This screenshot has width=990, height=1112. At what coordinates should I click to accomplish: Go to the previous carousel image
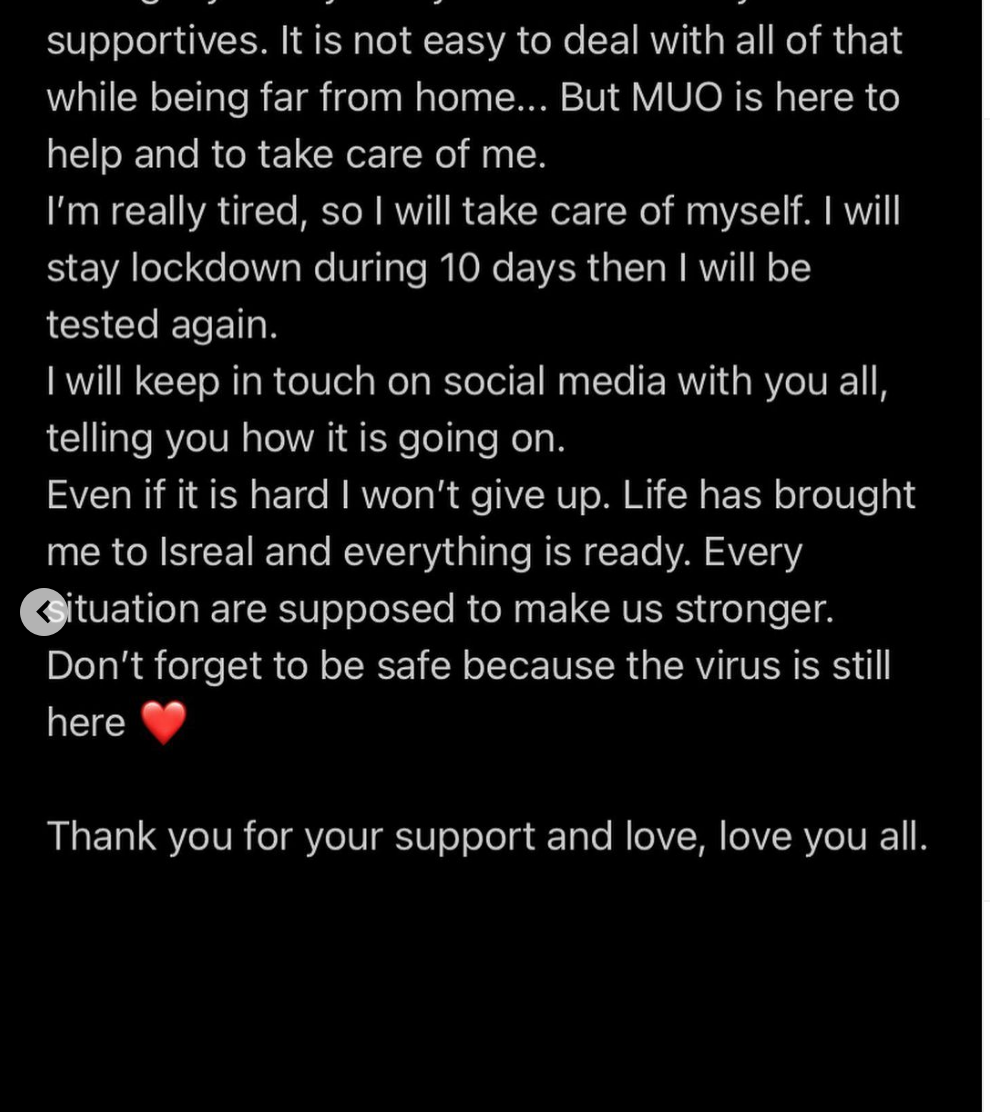point(43,611)
